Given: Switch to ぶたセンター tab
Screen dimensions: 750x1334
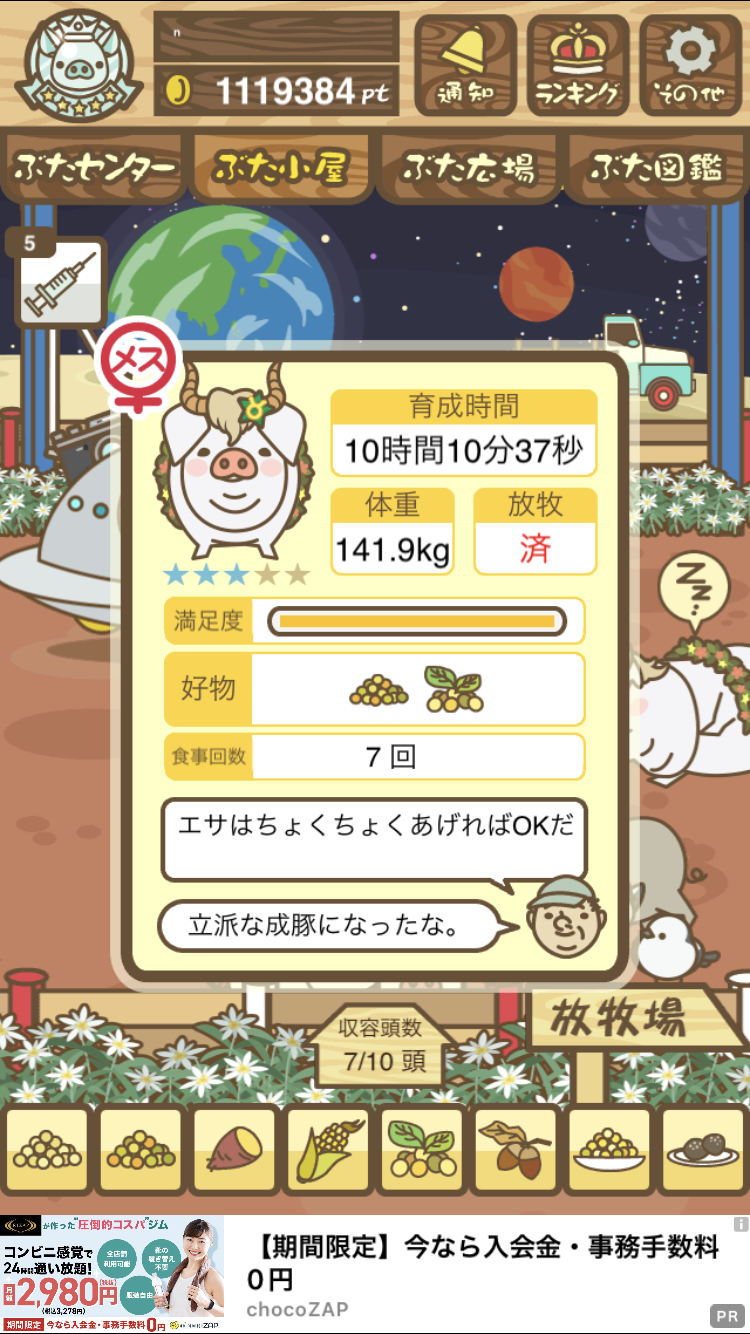Looking at the screenshot, I should pyautogui.click(x=95, y=167).
